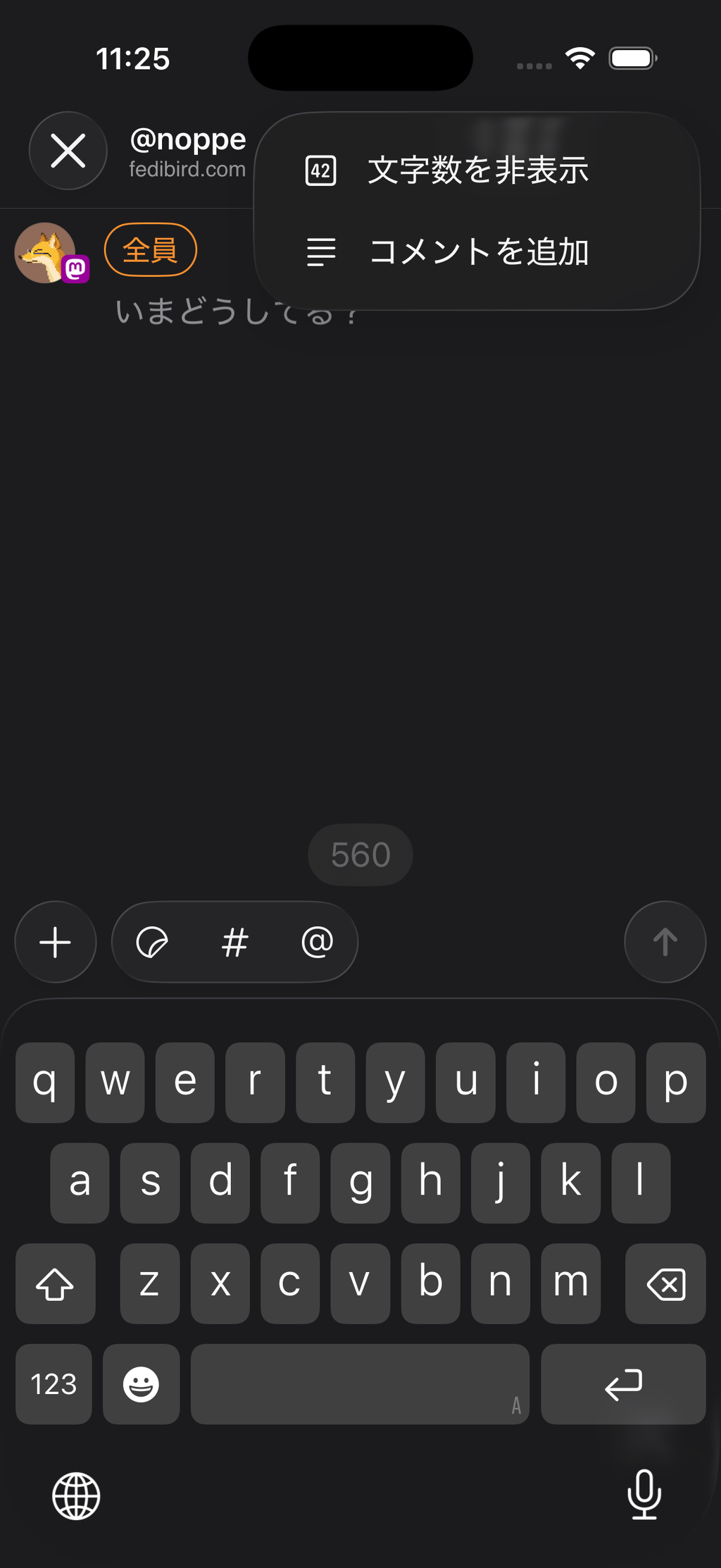This screenshot has height=1568, width=721.
Task: Change the 全員 visibility chip
Action: click(x=150, y=250)
